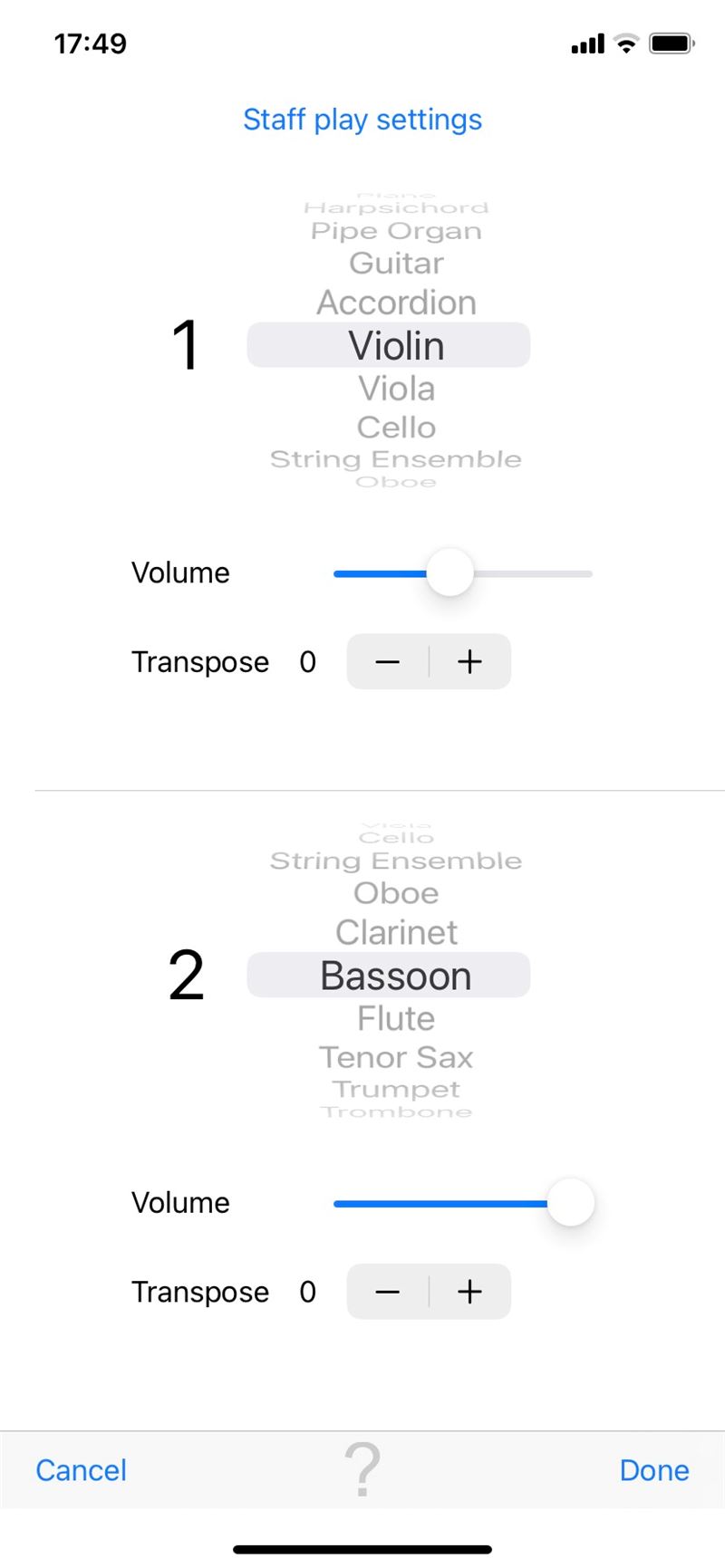
Task: Choose Viola for staff 1
Action: (396, 389)
